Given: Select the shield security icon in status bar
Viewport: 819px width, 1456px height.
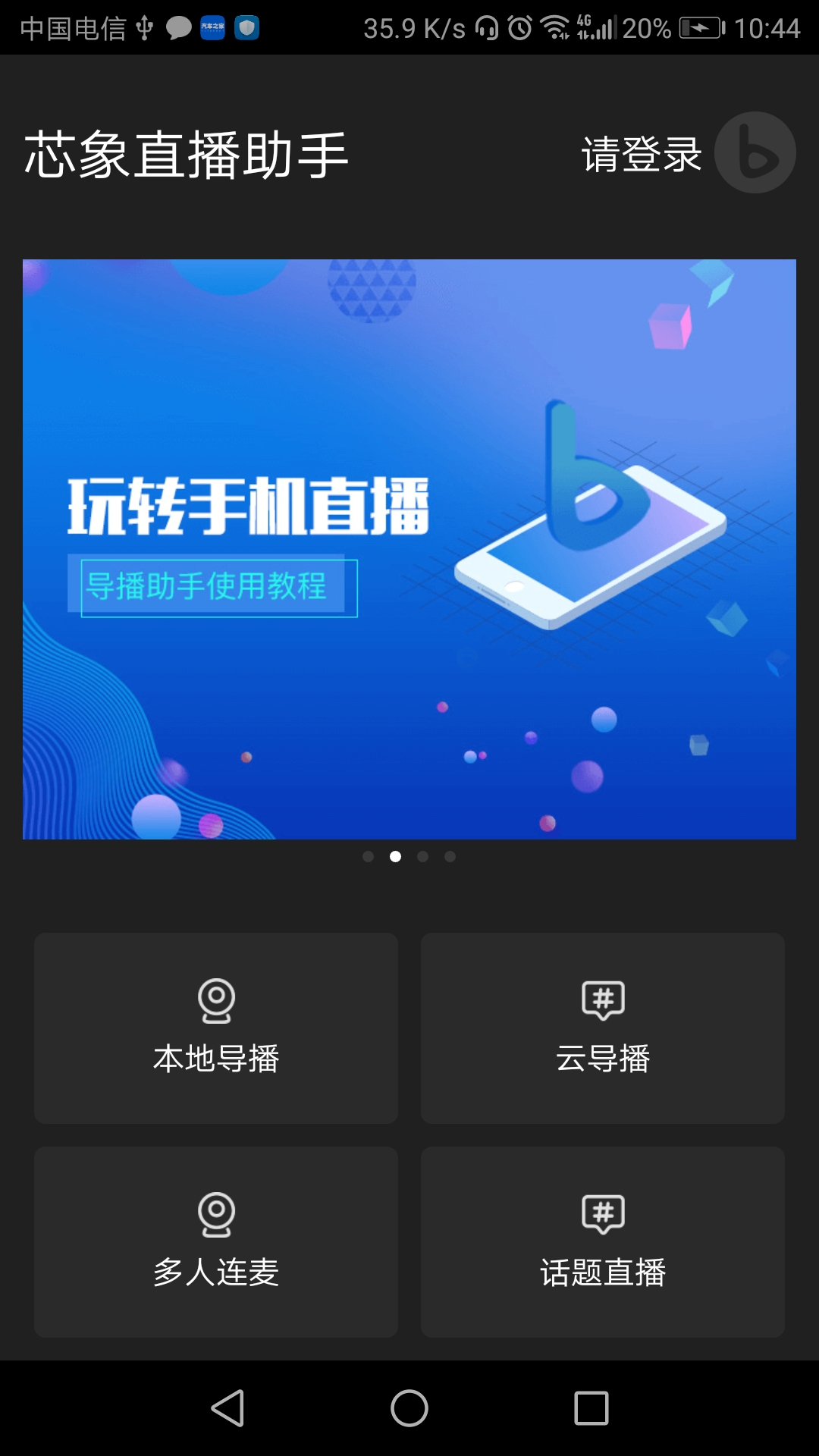Looking at the screenshot, I should click(246, 27).
